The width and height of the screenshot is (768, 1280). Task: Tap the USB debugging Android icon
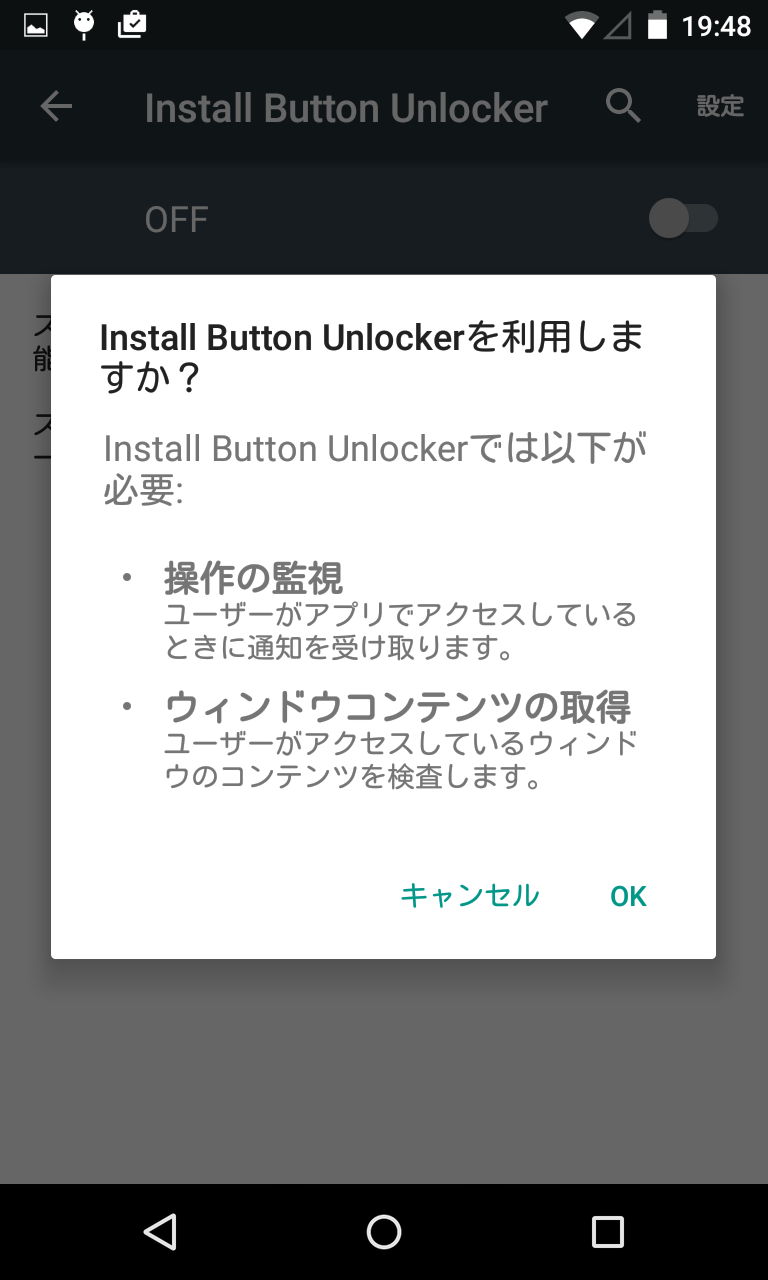coord(84,25)
